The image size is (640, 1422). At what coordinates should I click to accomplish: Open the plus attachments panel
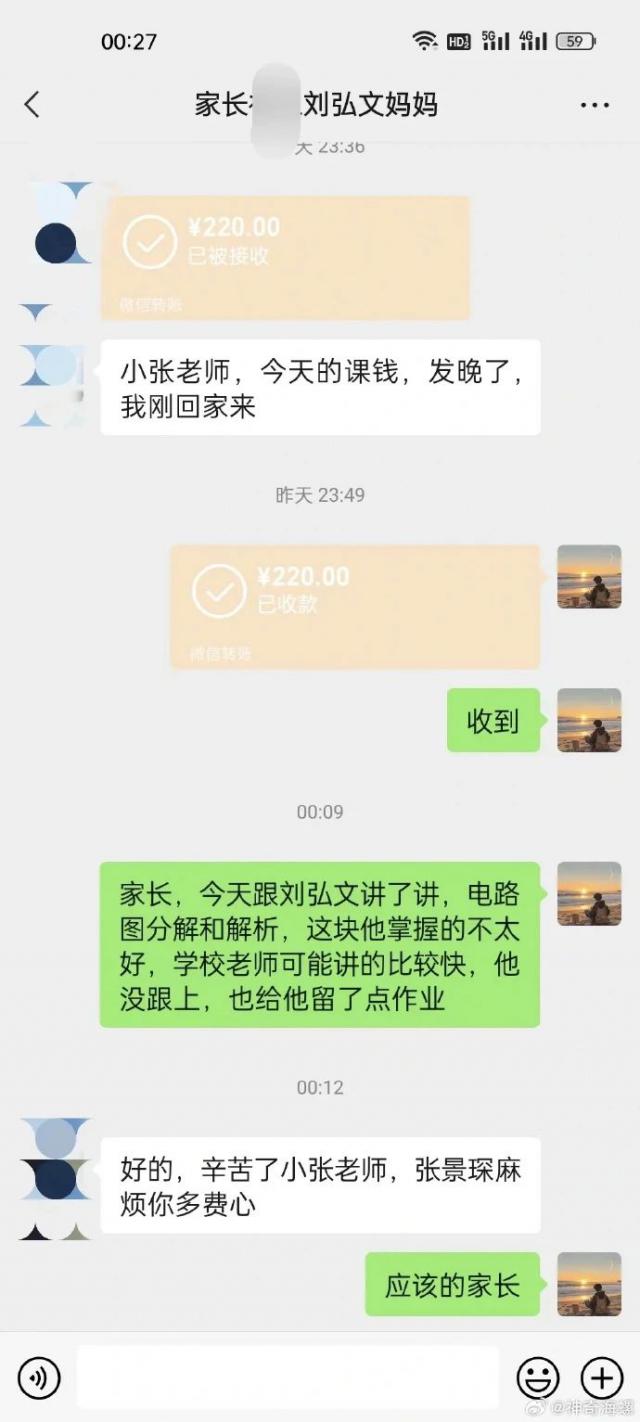tap(601, 1379)
